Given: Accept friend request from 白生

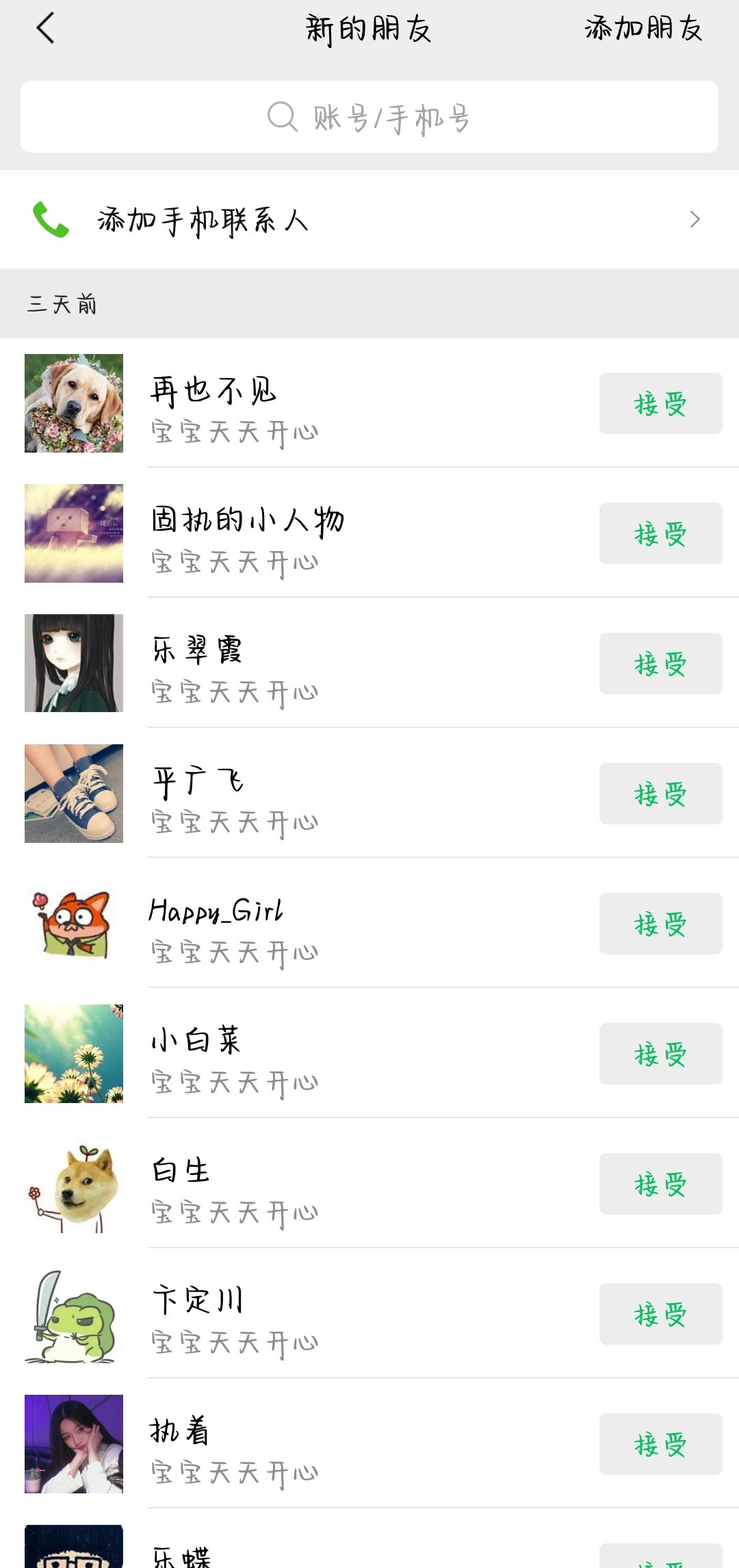Looking at the screenshot, I should pyautogui.click(x=660, y=1184).
